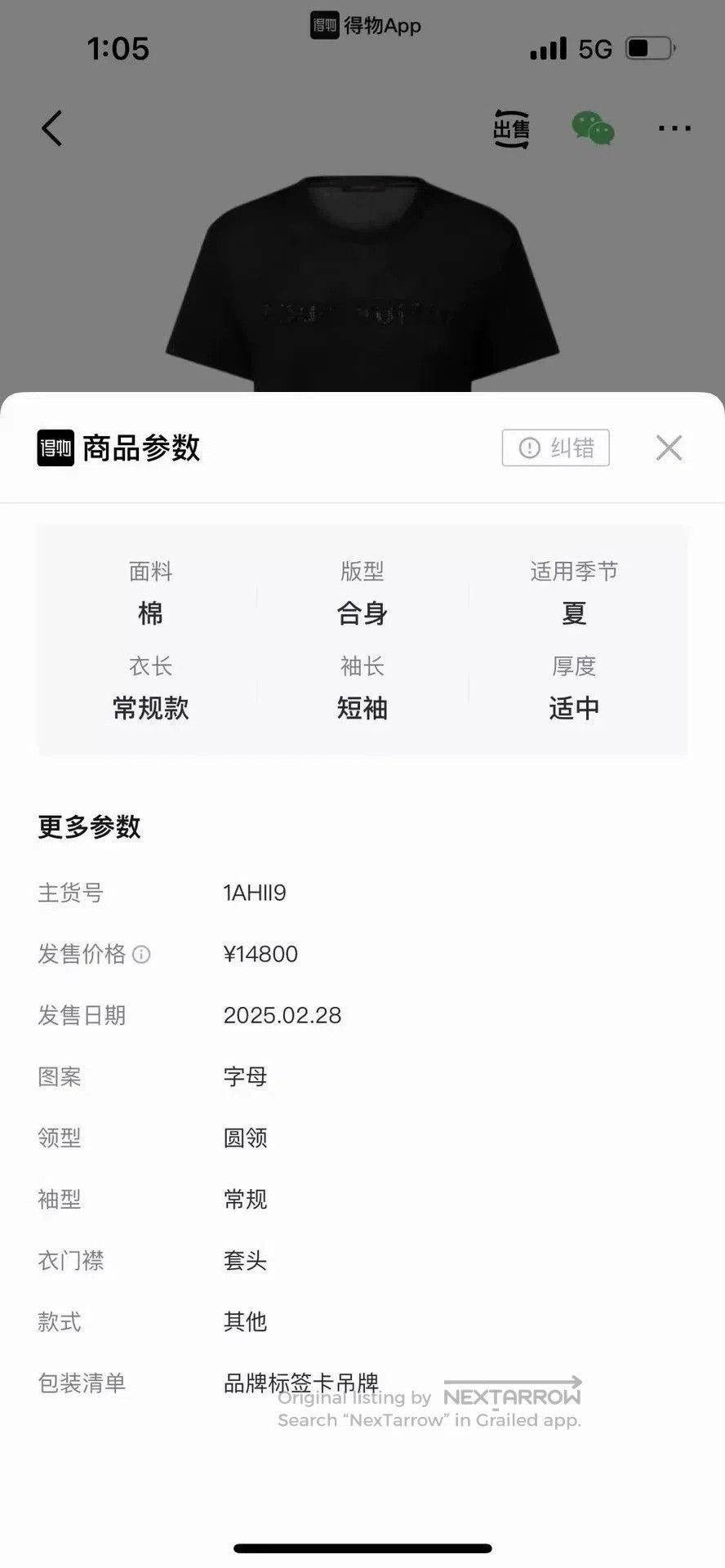The width and height of the screenshot is (725, 1568).
Task: Open the info icon beside 发售价格
Action: point(141,954)
